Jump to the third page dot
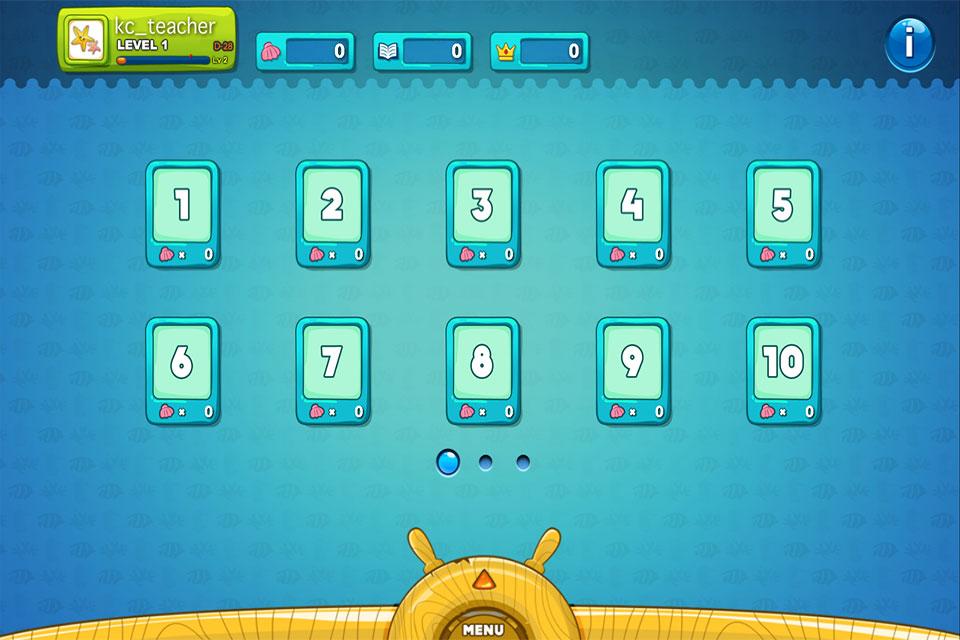Viewport: 960px width, 640px height. 522,462
